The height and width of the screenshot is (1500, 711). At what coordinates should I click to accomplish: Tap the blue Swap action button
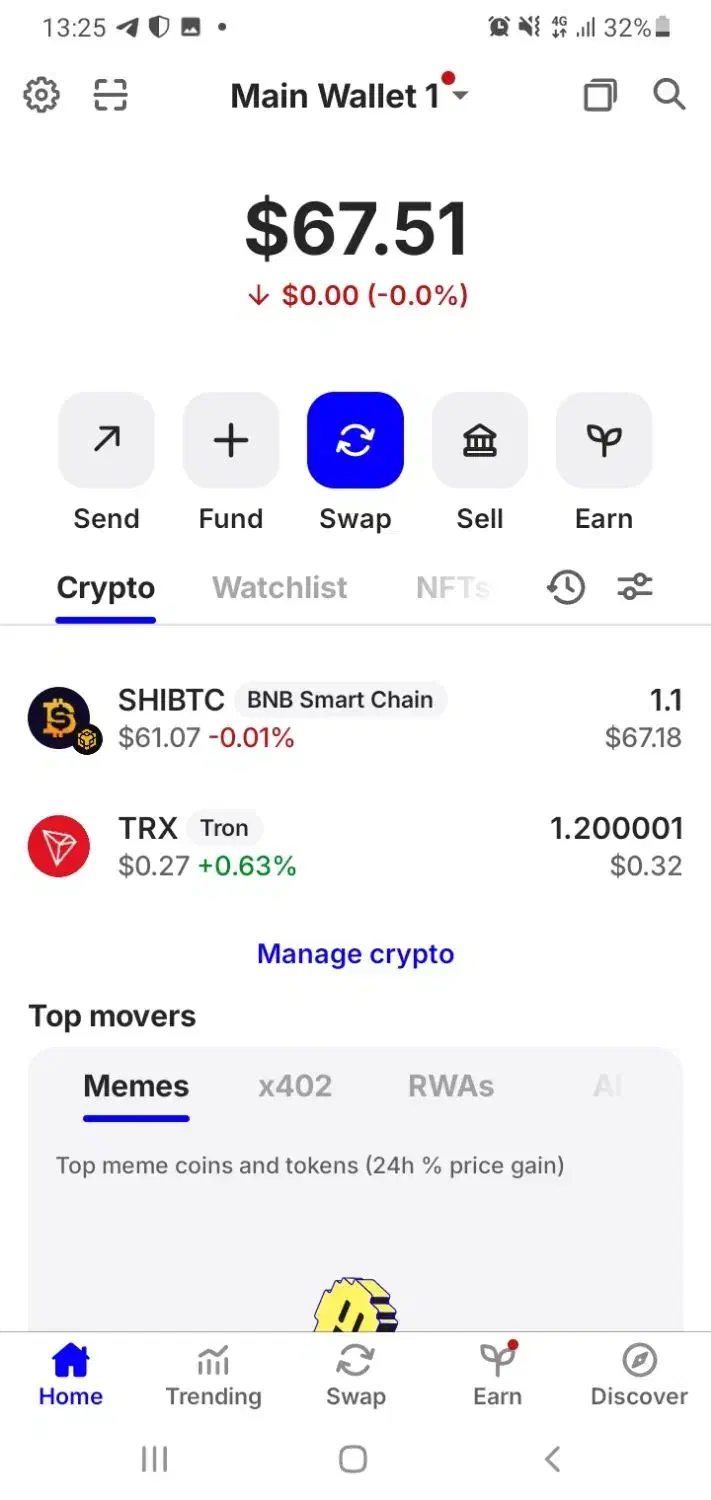click(355, 440)
